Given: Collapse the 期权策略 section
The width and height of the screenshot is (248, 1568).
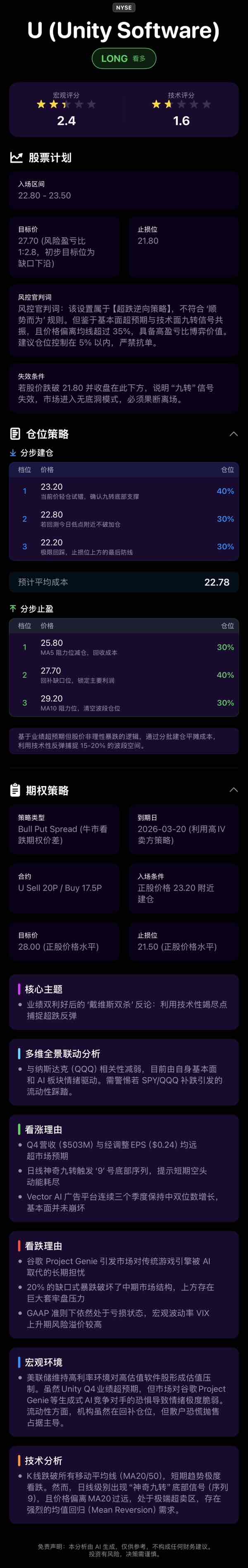Looking at the screenshot, I should coord(234,790).
